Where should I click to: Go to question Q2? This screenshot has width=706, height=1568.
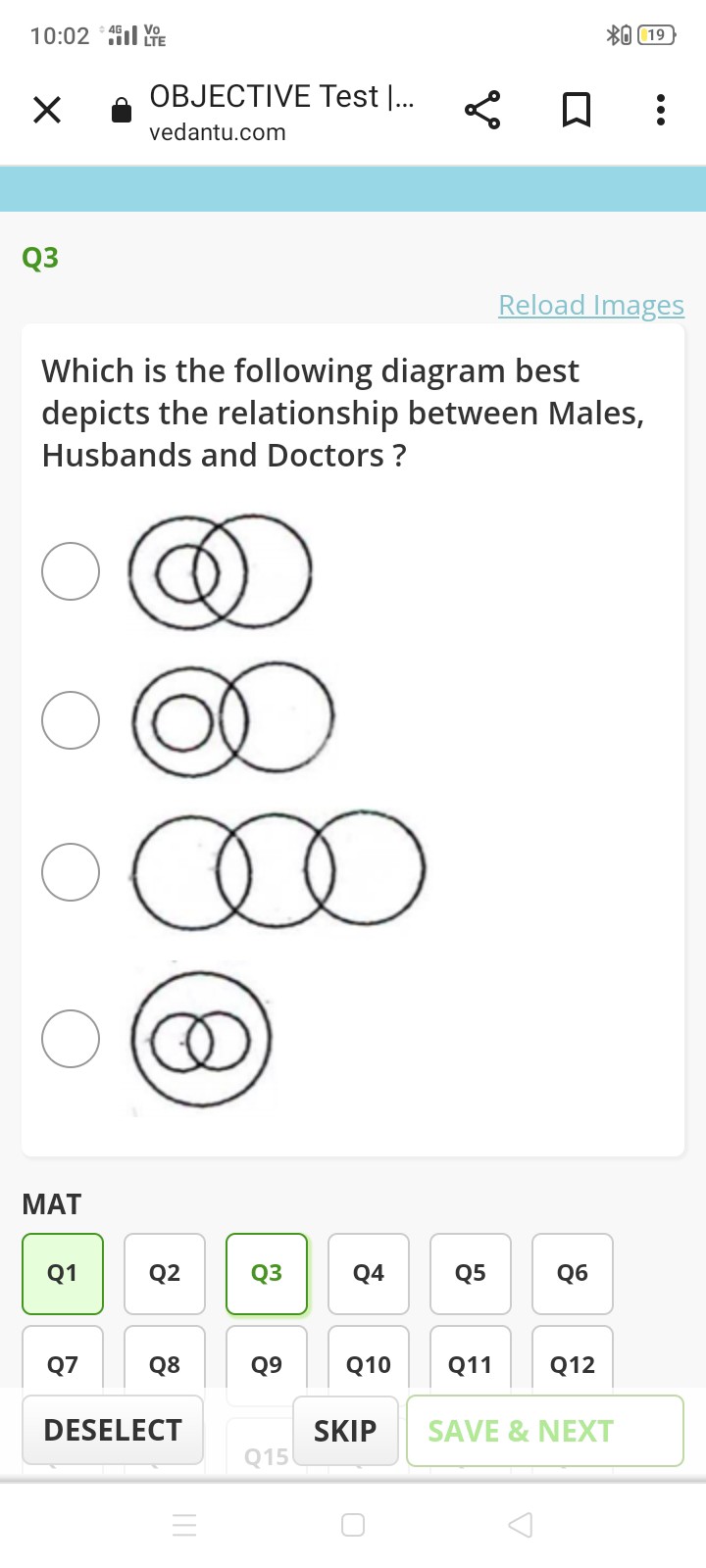coord(165,1273)
